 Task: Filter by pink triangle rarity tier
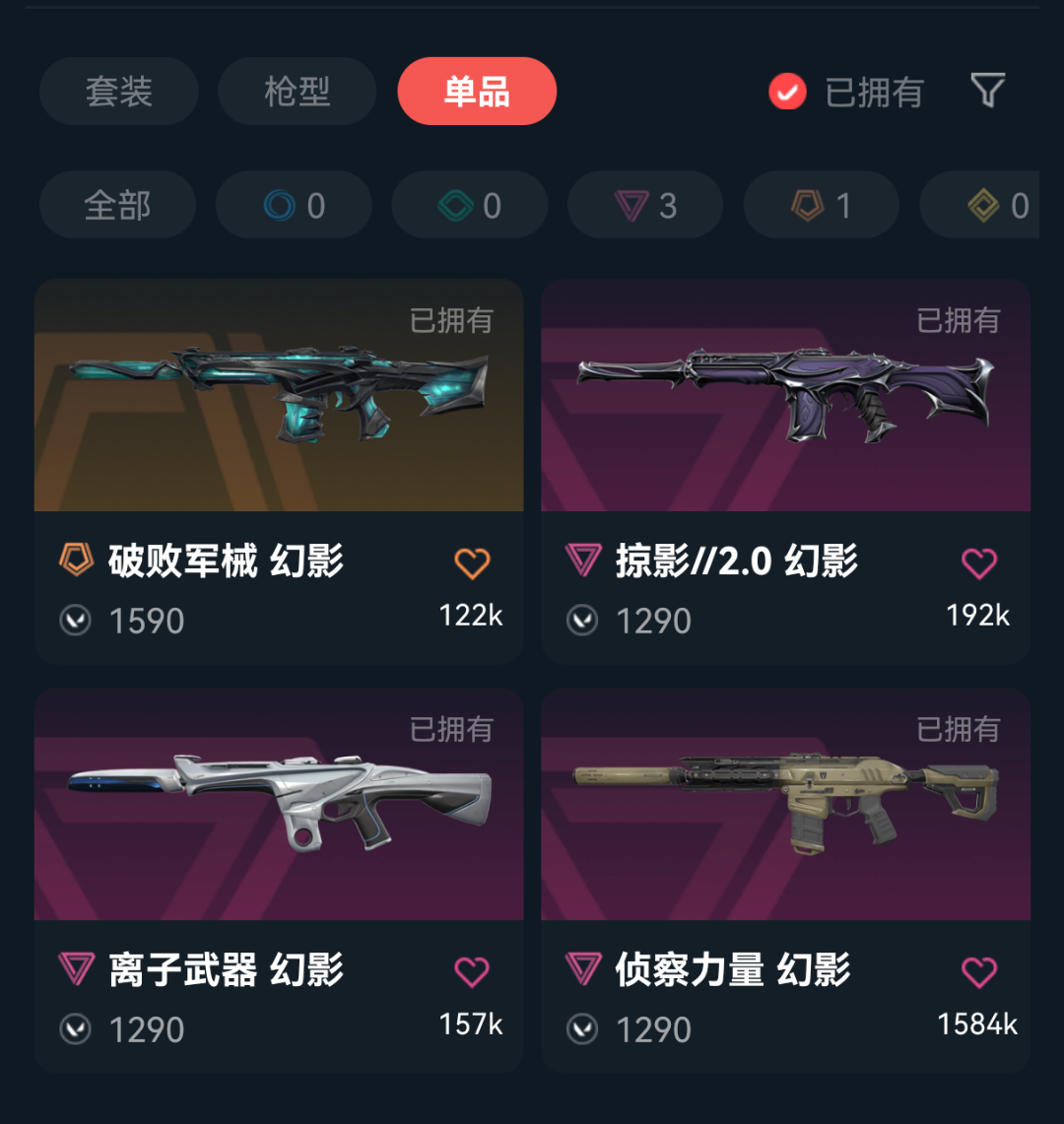[645, 206]
